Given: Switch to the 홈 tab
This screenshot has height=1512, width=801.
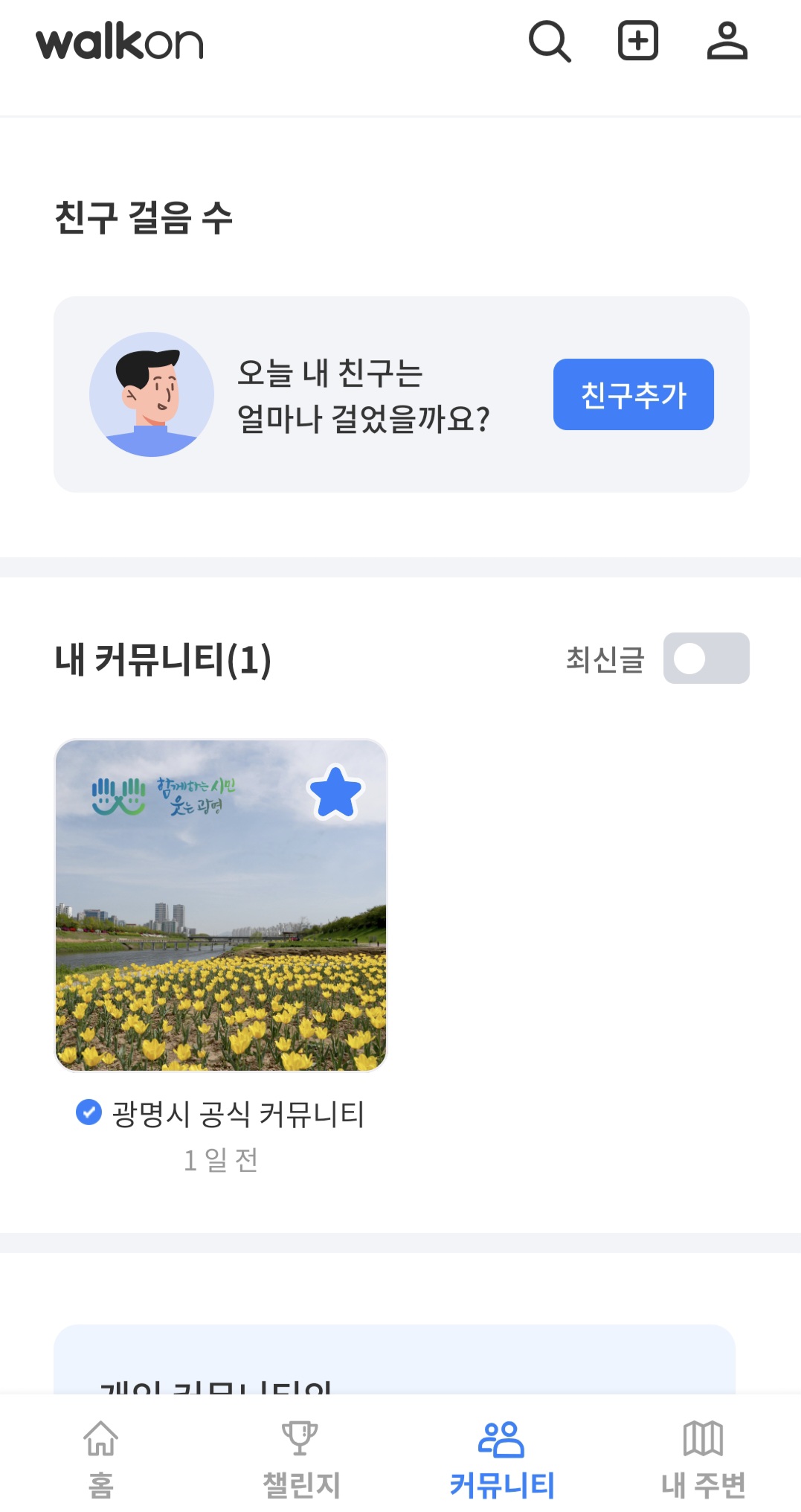Looking at the screenshot, I should pos(100,1459).
